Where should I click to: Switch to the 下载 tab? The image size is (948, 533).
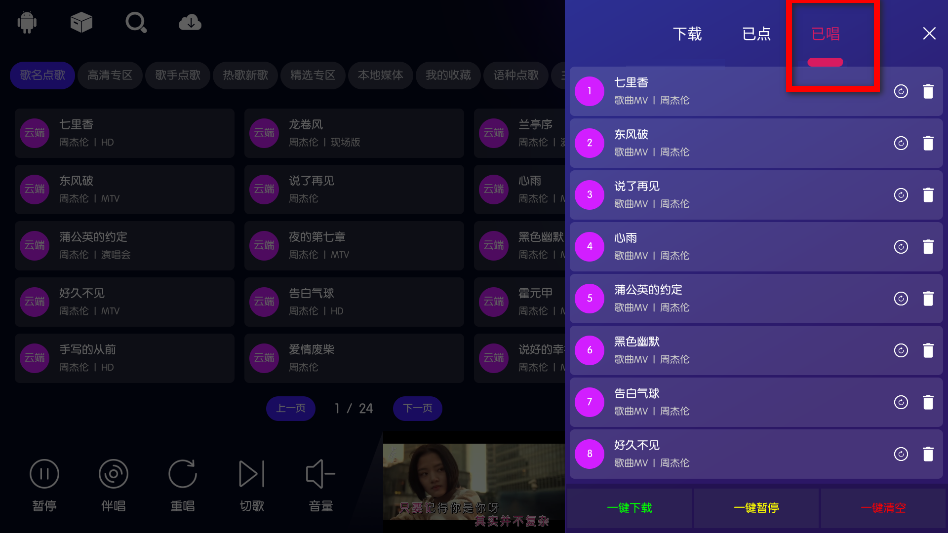click(x=687, y=33)
